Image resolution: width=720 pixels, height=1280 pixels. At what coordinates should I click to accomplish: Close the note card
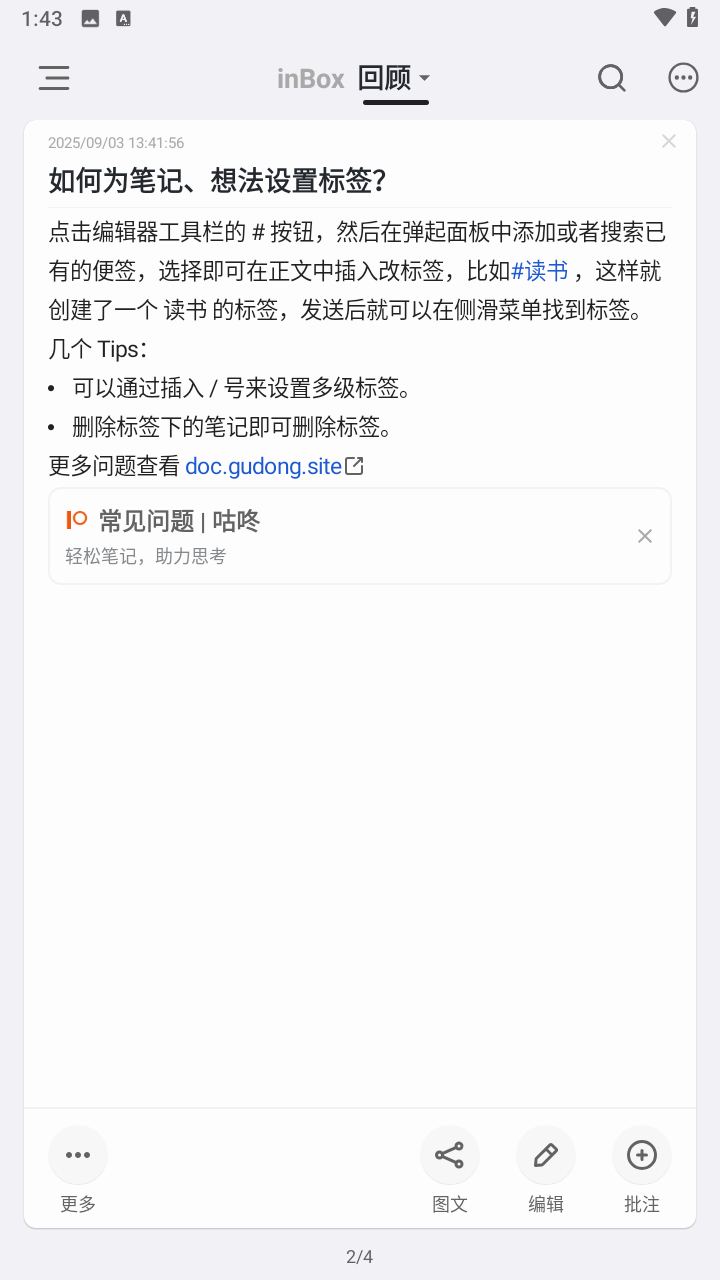669,142
